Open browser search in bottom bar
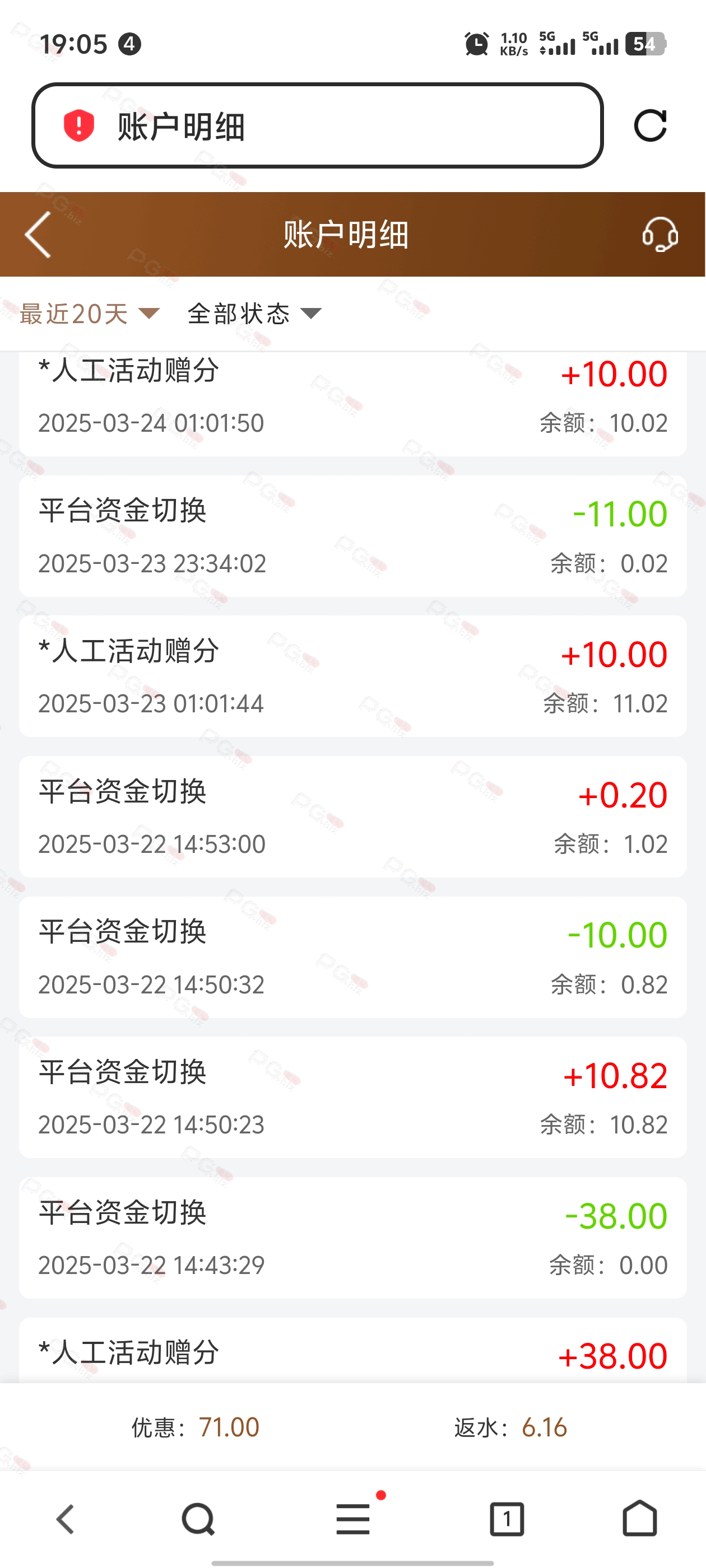Image resolution: width=706 pixels, height=1568 pixels. pos(198,1519)
